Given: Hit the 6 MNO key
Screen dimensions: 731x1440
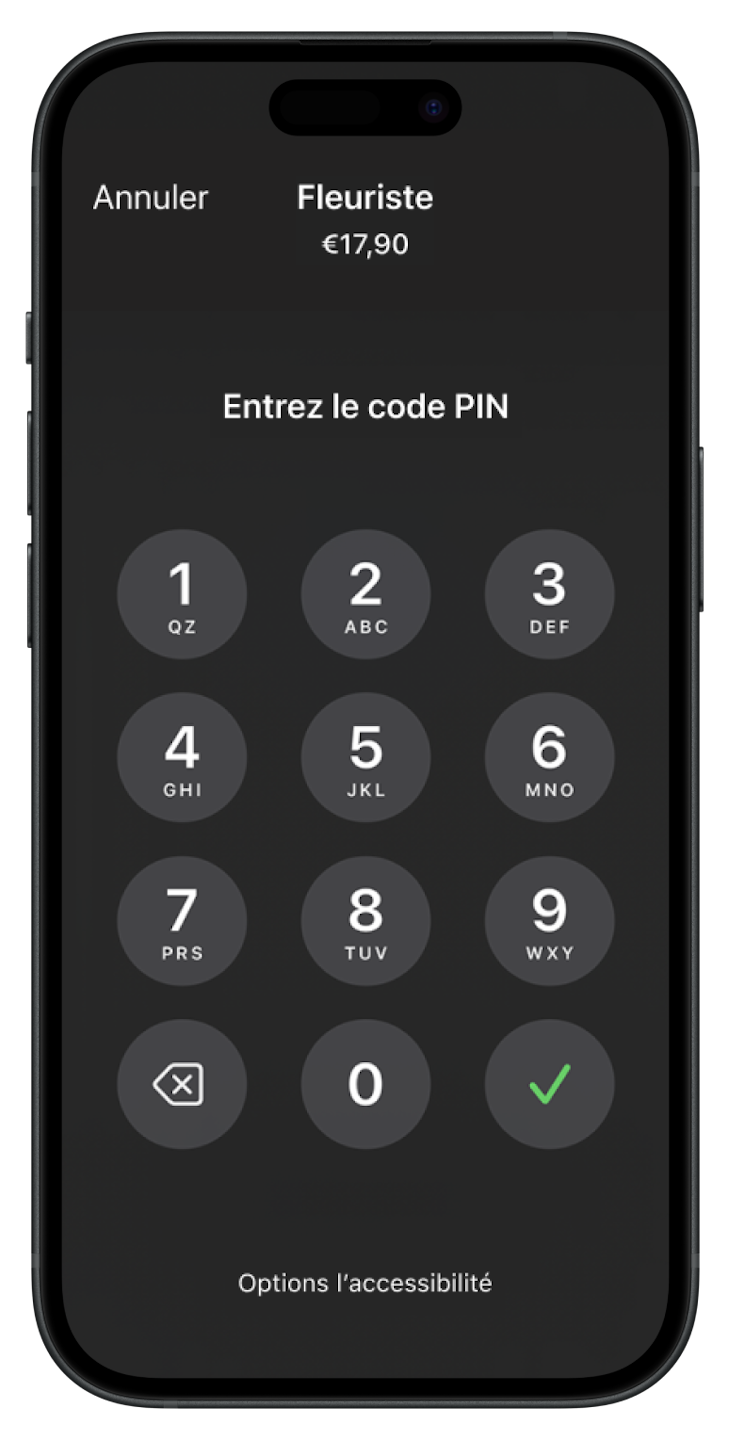Looking at the screenshot, I should point(550,757).
